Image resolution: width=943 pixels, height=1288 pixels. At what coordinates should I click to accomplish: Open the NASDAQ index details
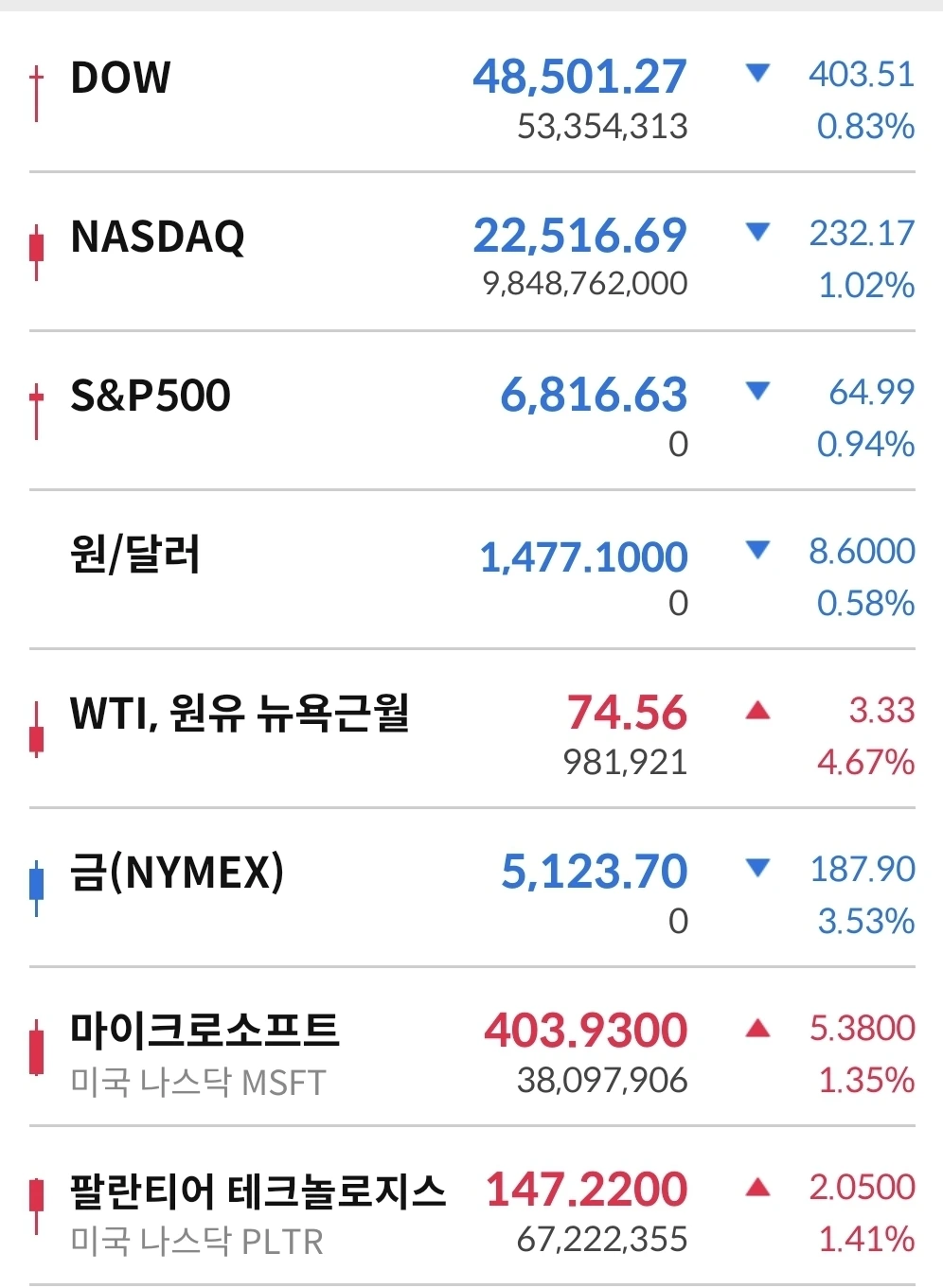[x=471, y=252]
